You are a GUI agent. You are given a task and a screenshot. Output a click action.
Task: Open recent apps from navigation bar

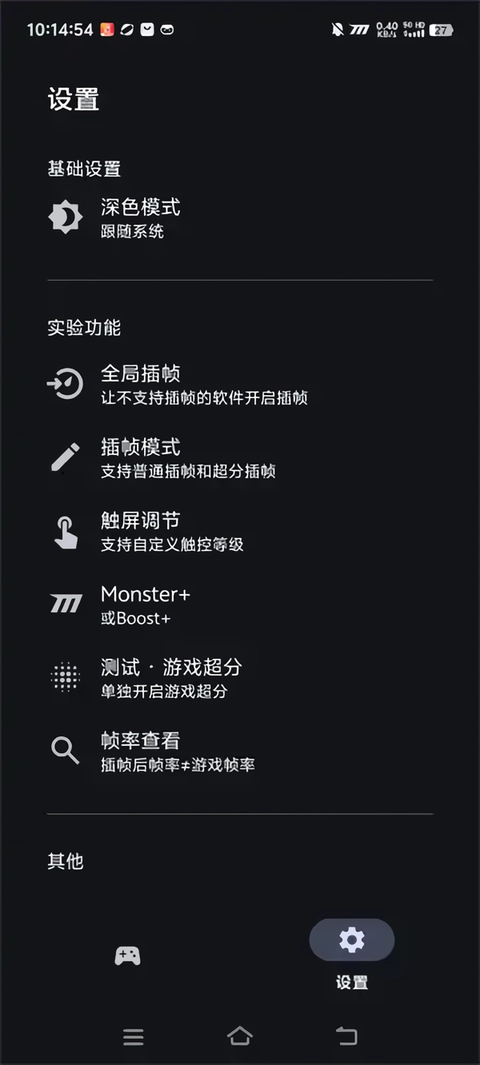point(133,1036)
